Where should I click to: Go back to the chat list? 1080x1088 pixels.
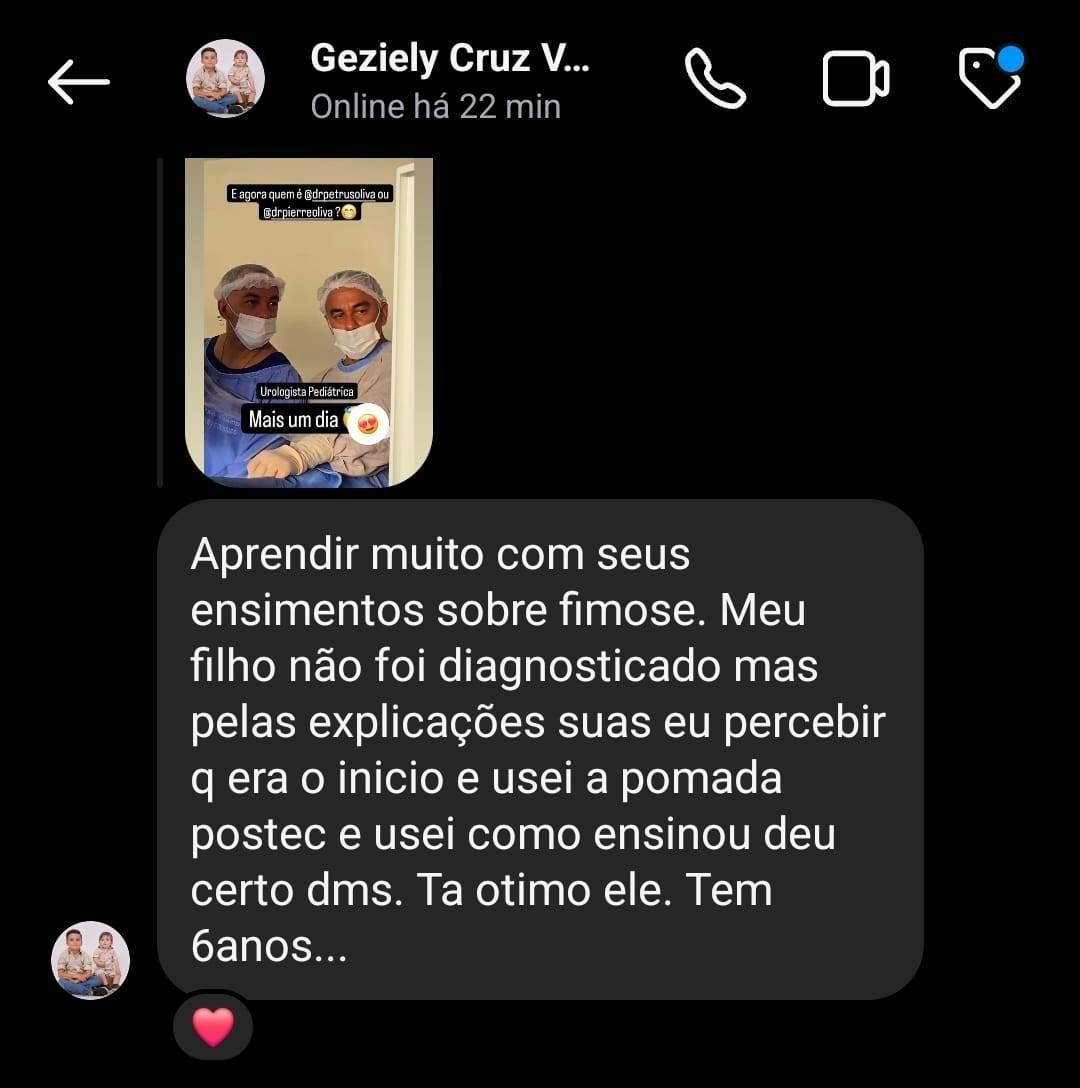[x=78, y=82]
